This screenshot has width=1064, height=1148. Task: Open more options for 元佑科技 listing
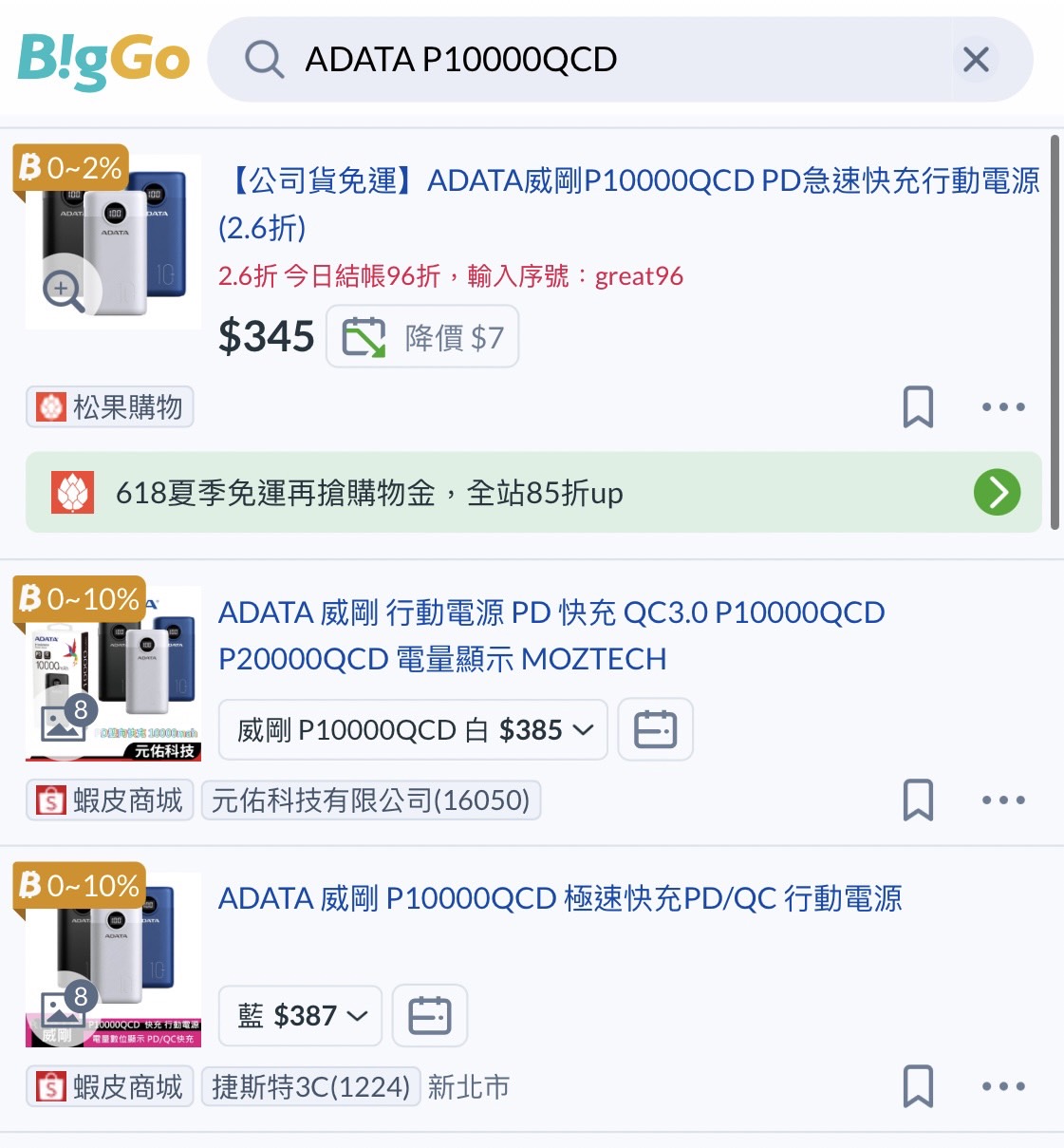pyautogui.click(x=1003, y=800)
